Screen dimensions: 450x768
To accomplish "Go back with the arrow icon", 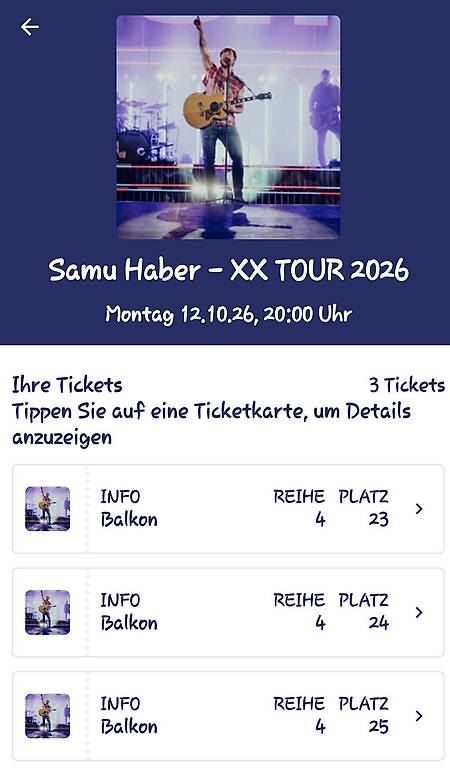I will 30,27.
